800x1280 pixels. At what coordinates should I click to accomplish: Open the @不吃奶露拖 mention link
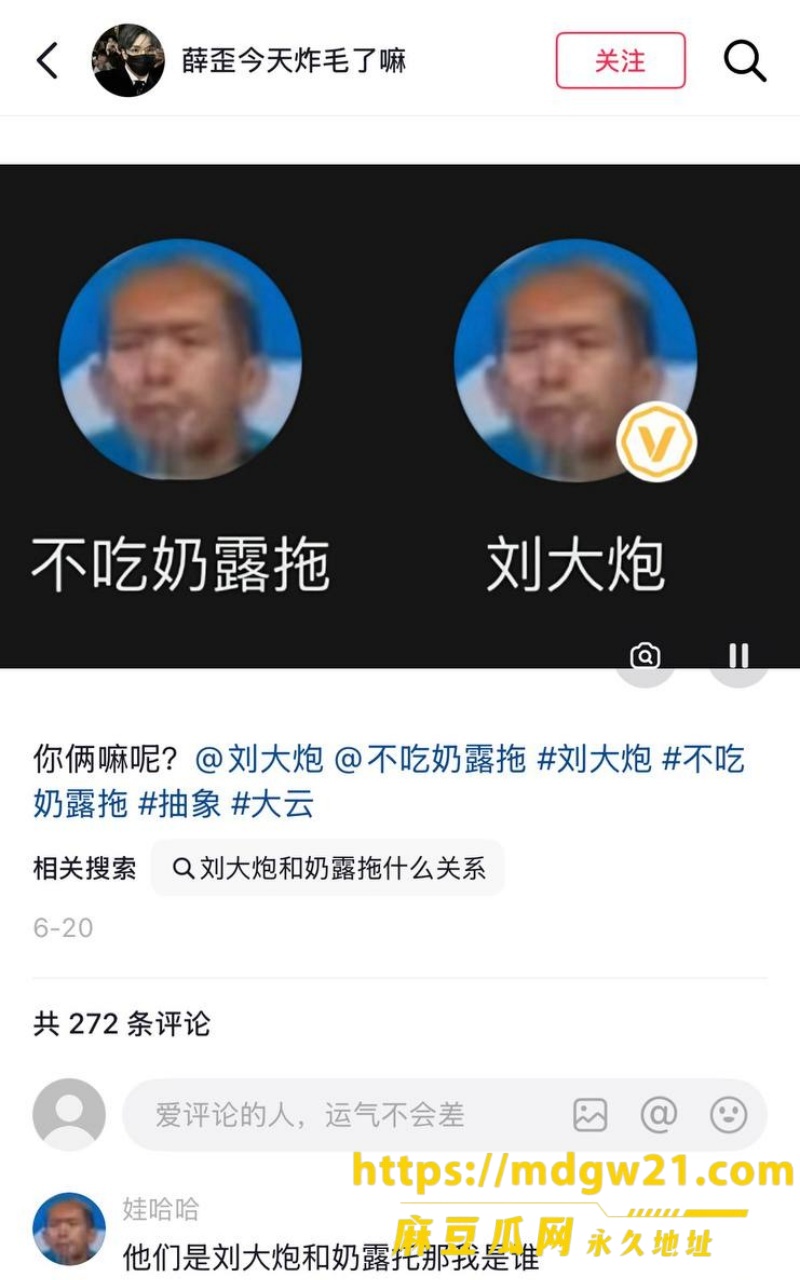429,759
